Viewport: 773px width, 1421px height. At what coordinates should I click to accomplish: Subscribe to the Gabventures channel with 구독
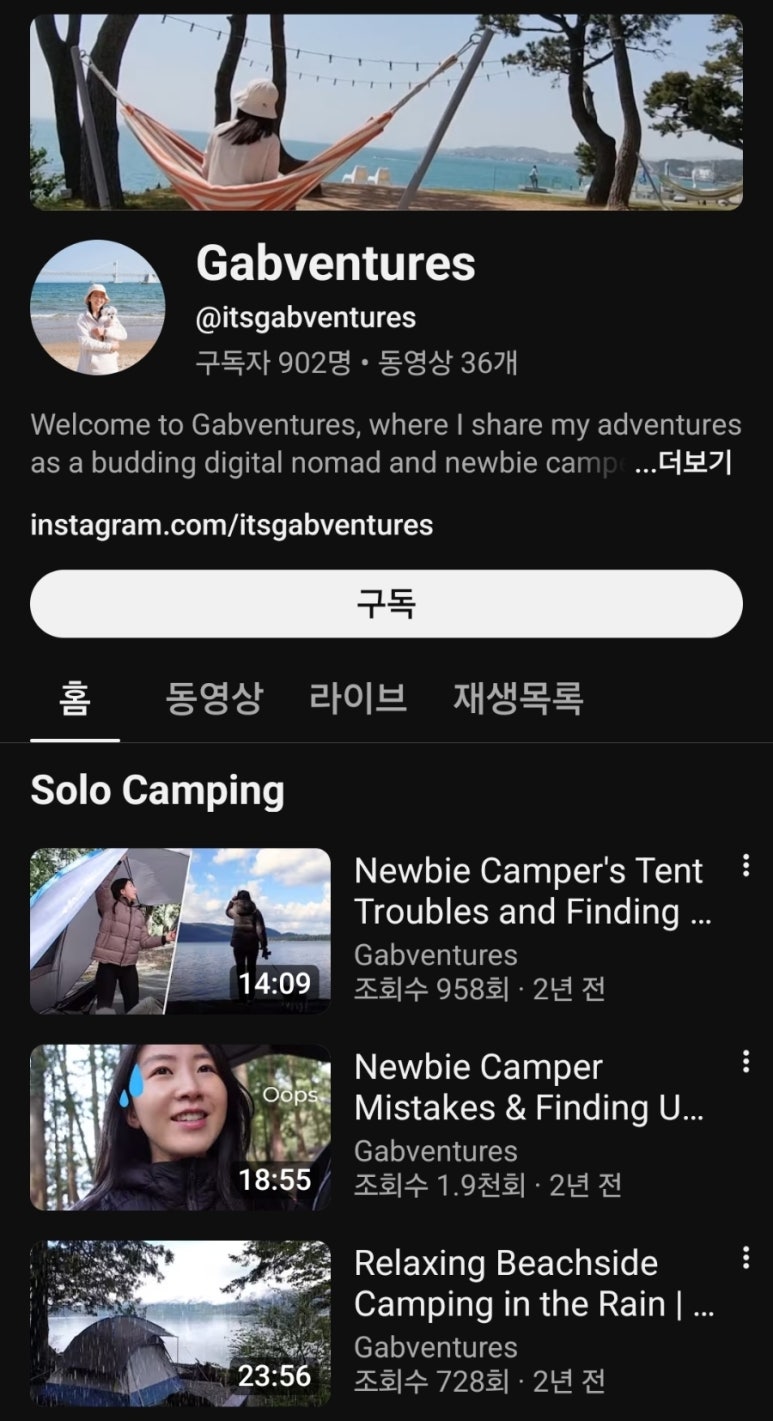pos(386,604)
